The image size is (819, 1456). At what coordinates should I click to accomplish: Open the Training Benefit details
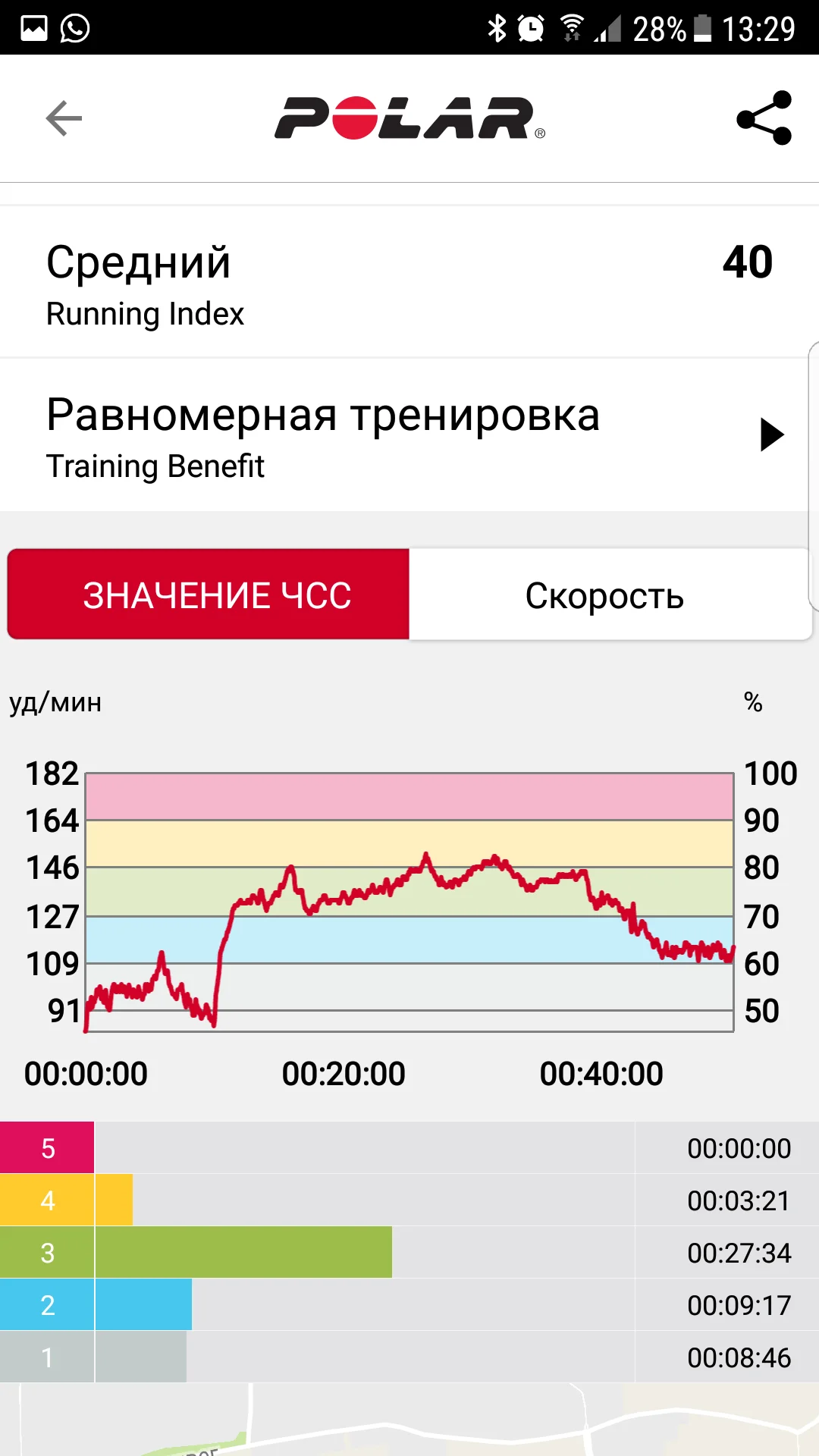(771, 435)
